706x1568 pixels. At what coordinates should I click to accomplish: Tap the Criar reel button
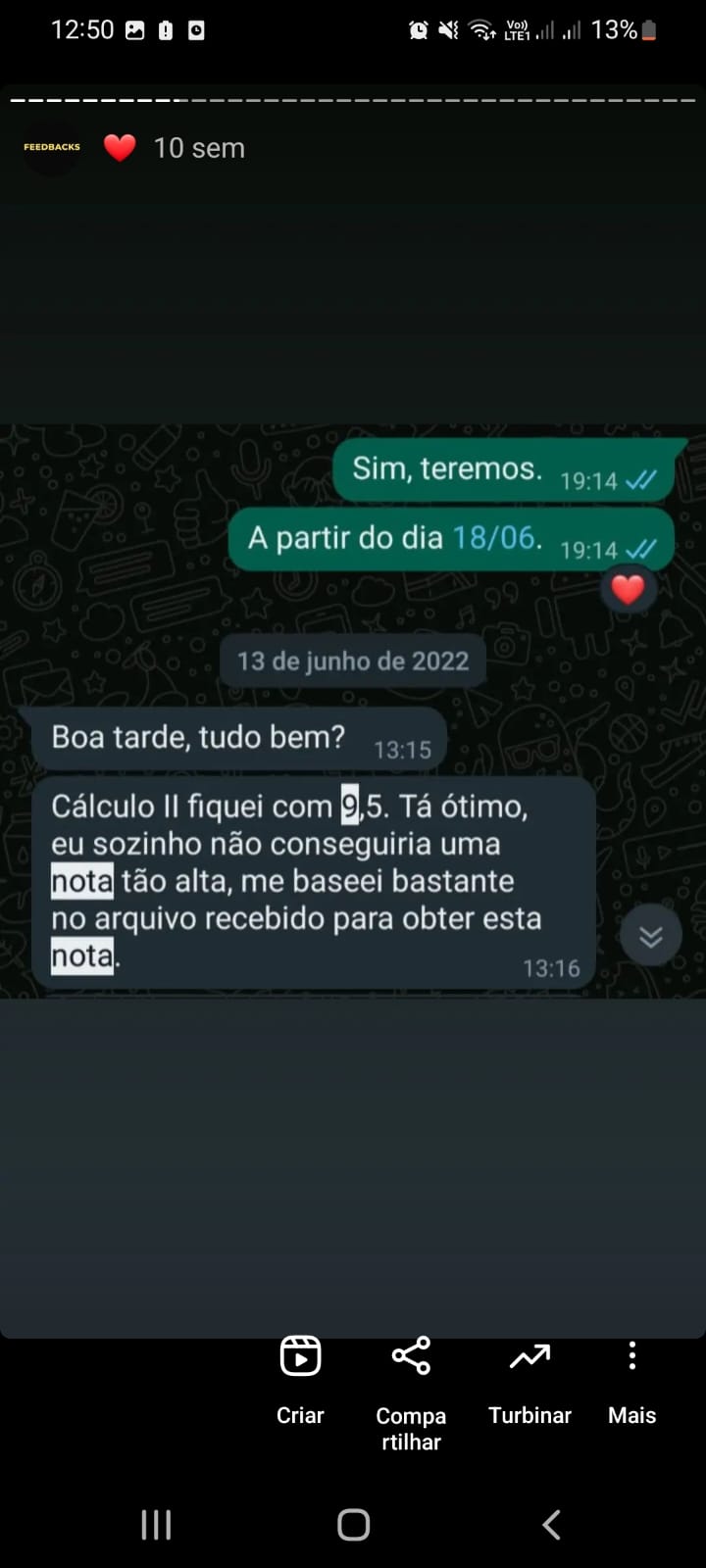click(300, 1378)
